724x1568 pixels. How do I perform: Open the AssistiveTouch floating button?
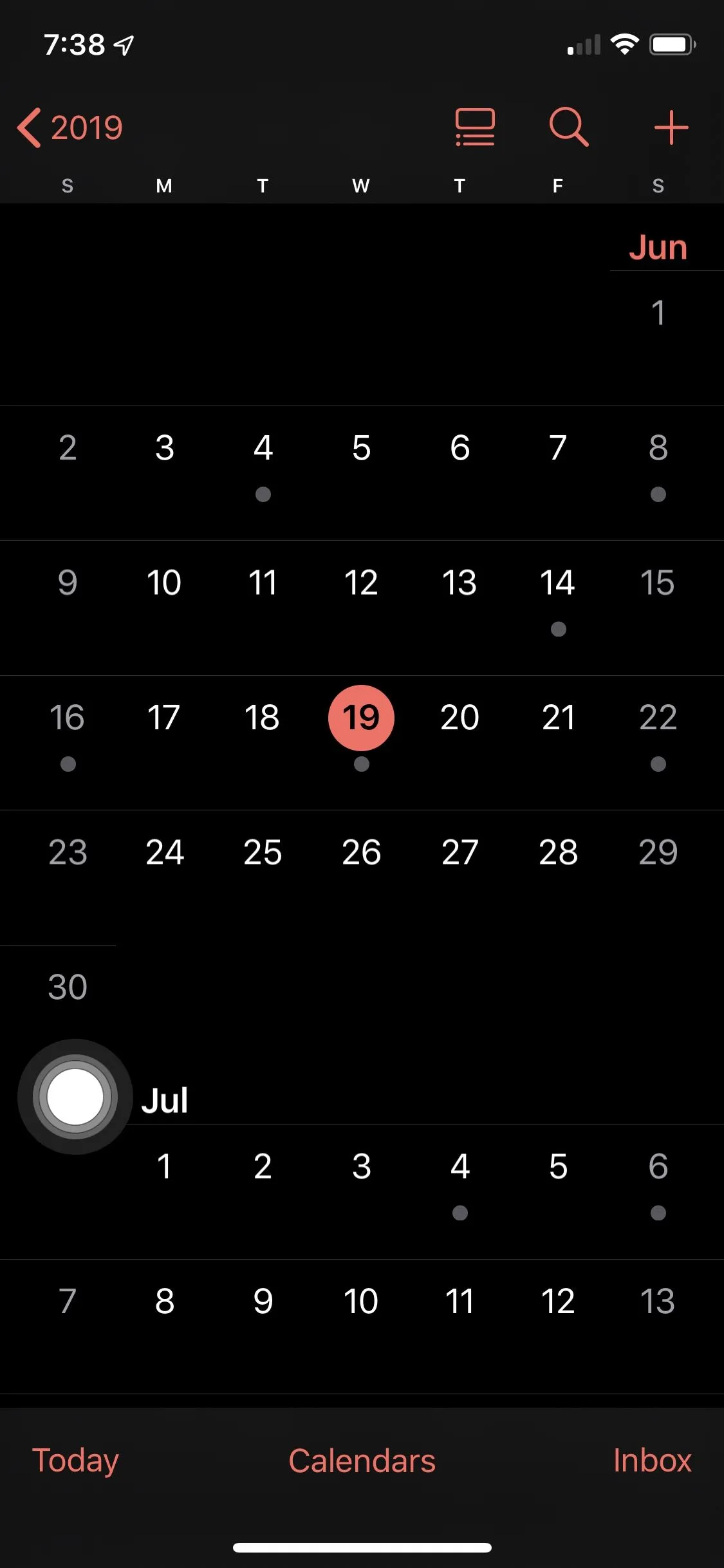point(75,1096)
